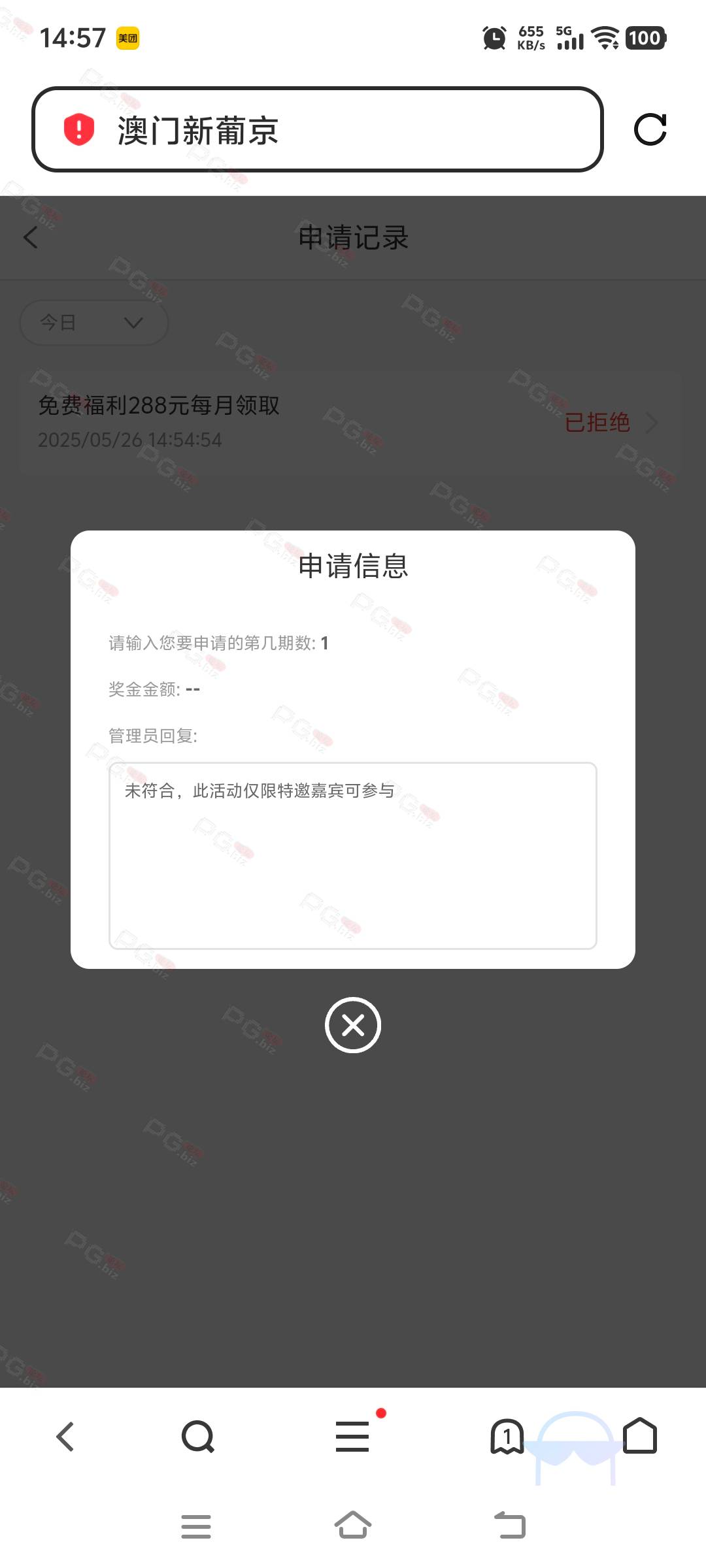706x1568 pixels.
Task: Open the system recent apps menu
Action: click(x=196, y=1527)
